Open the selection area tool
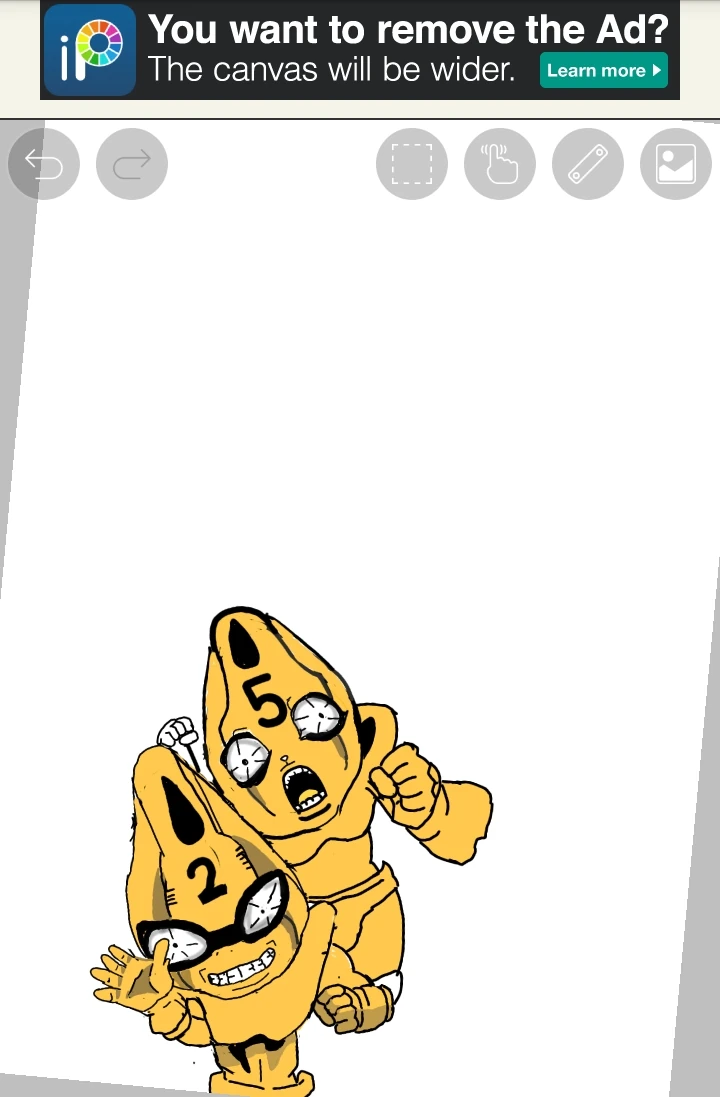This screenshot has height=1097, width=720. click(x=411, y=164)
